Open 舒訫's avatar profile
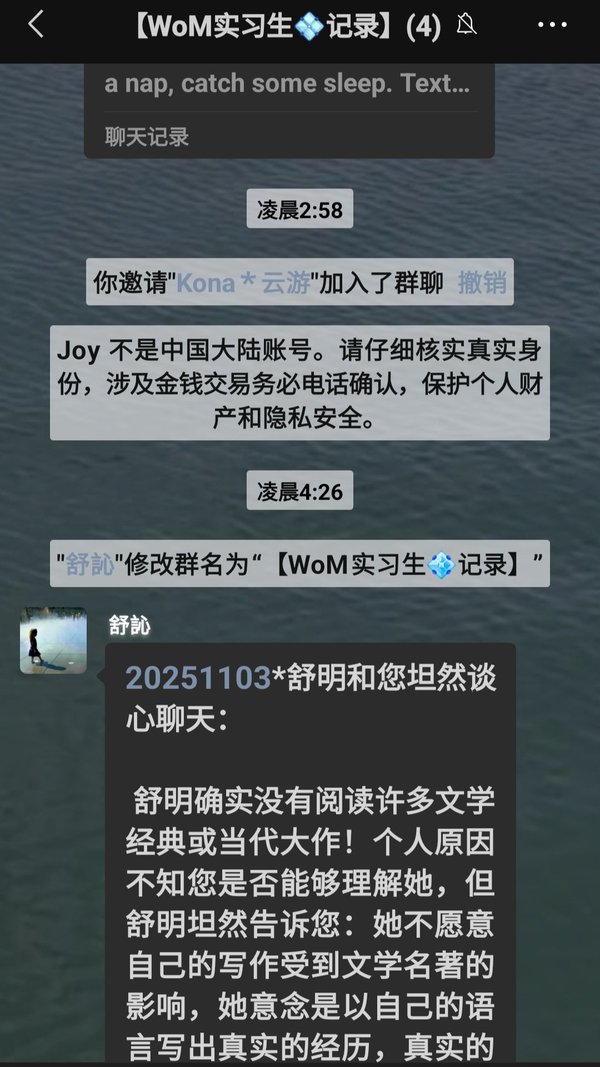Screen dimensions: 600x1067 [53, 640]
